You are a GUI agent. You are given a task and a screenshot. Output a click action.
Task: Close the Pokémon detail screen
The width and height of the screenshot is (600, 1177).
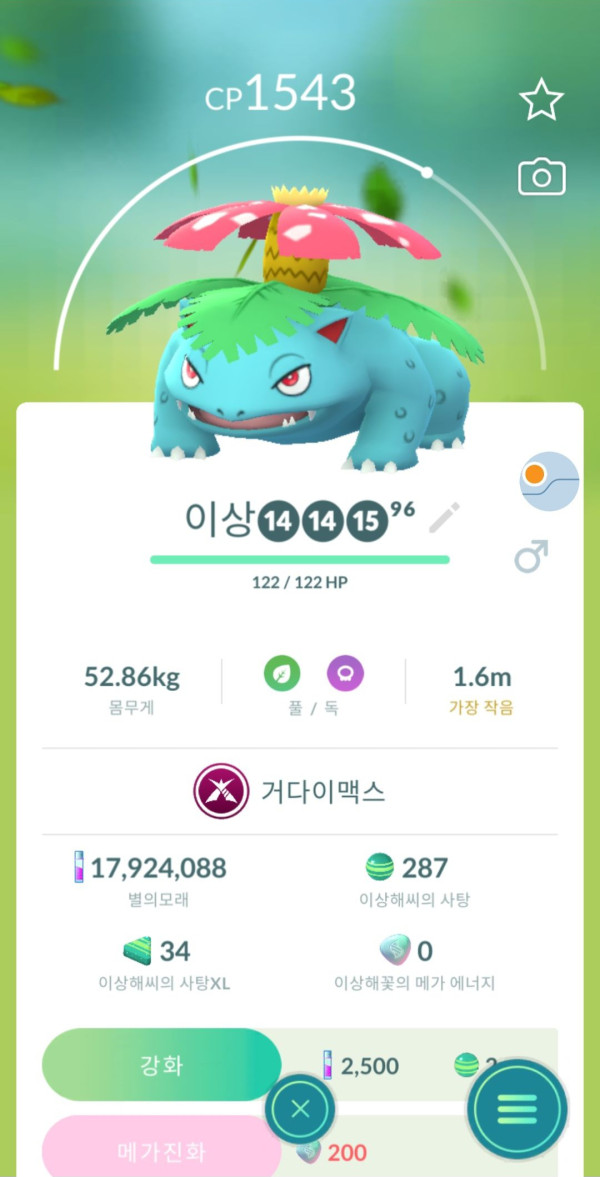(300, 1108)
